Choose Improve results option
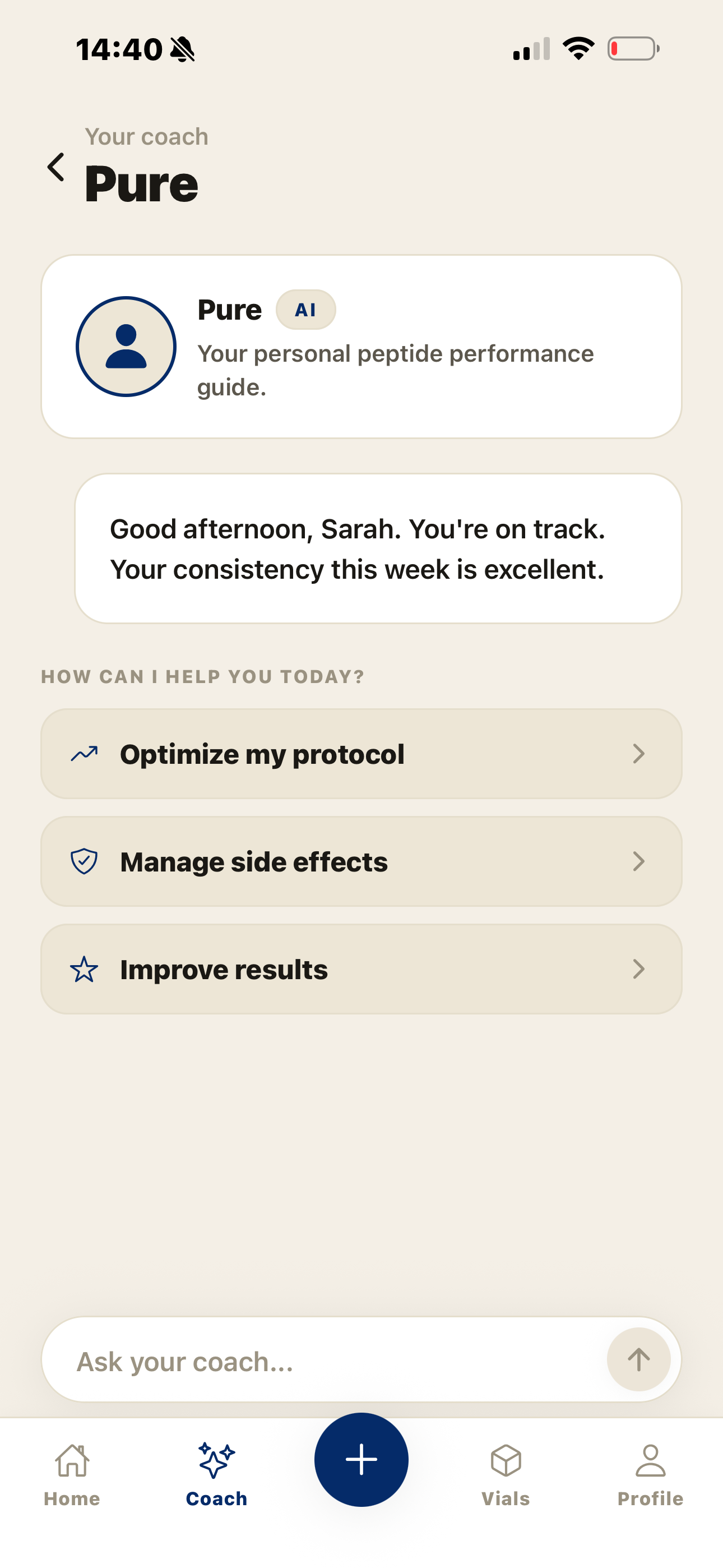Image resolution: width=723 pixels, height=1568 pixels. tap(361, 969)
